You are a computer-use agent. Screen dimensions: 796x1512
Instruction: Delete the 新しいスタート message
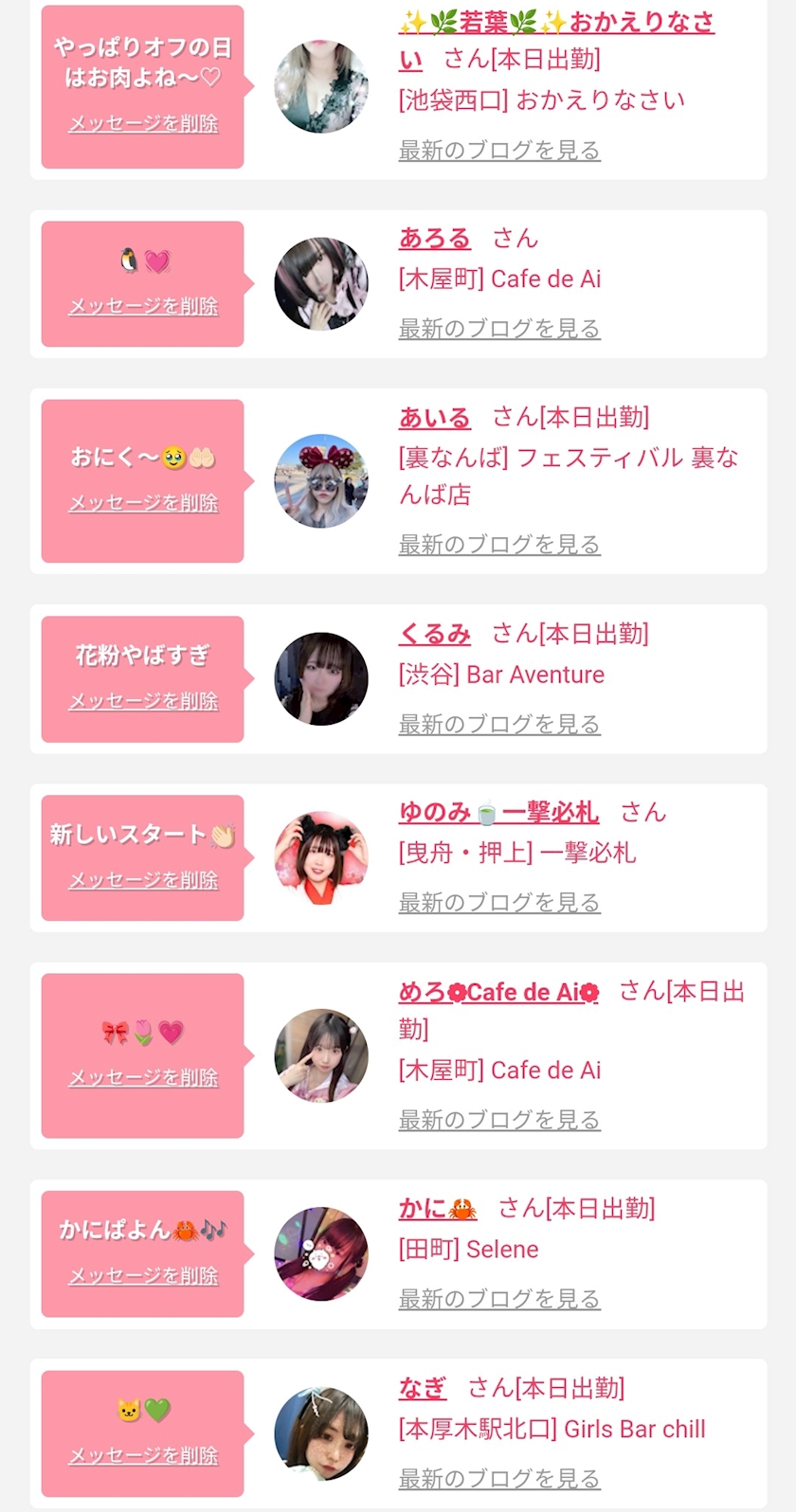click(143, 880)
